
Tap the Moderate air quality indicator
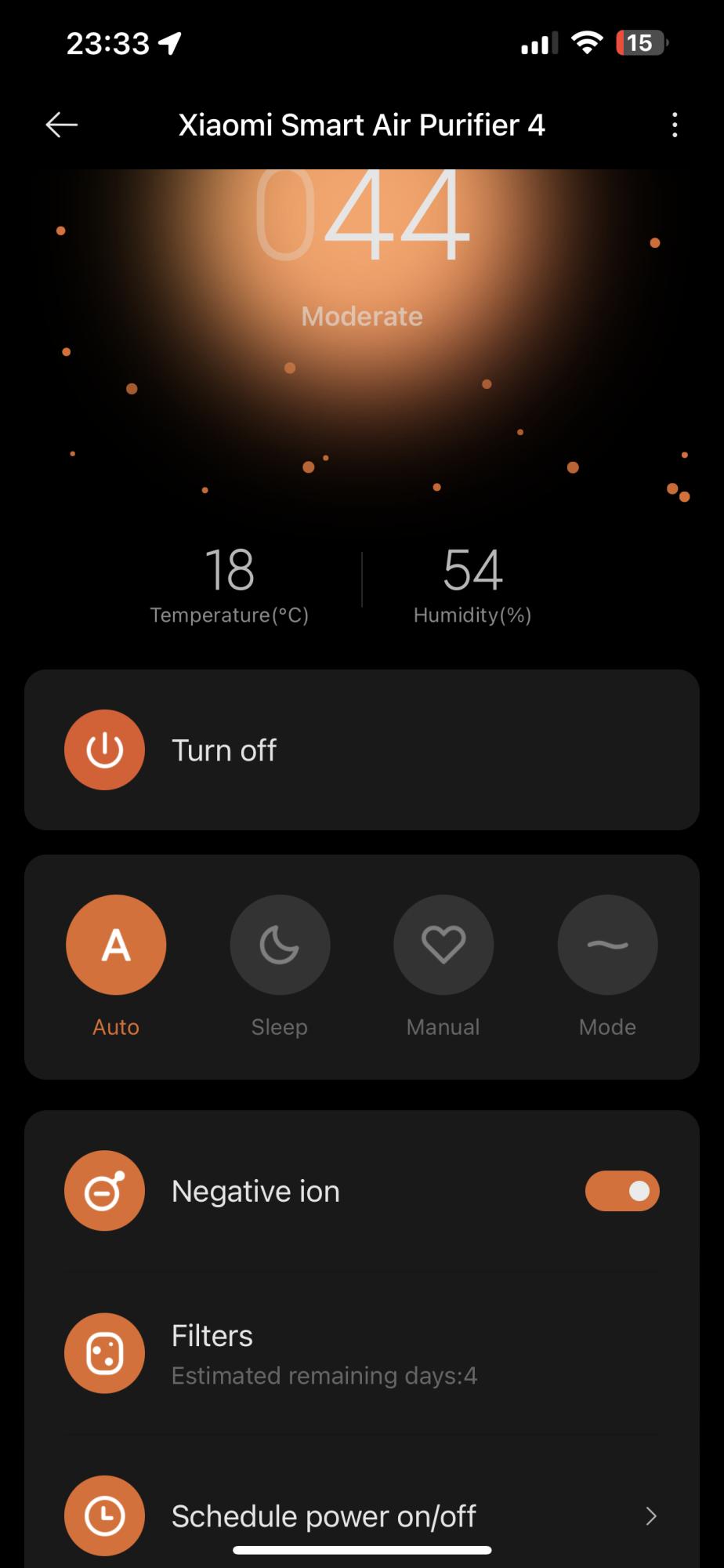click(x=361, y=315)
